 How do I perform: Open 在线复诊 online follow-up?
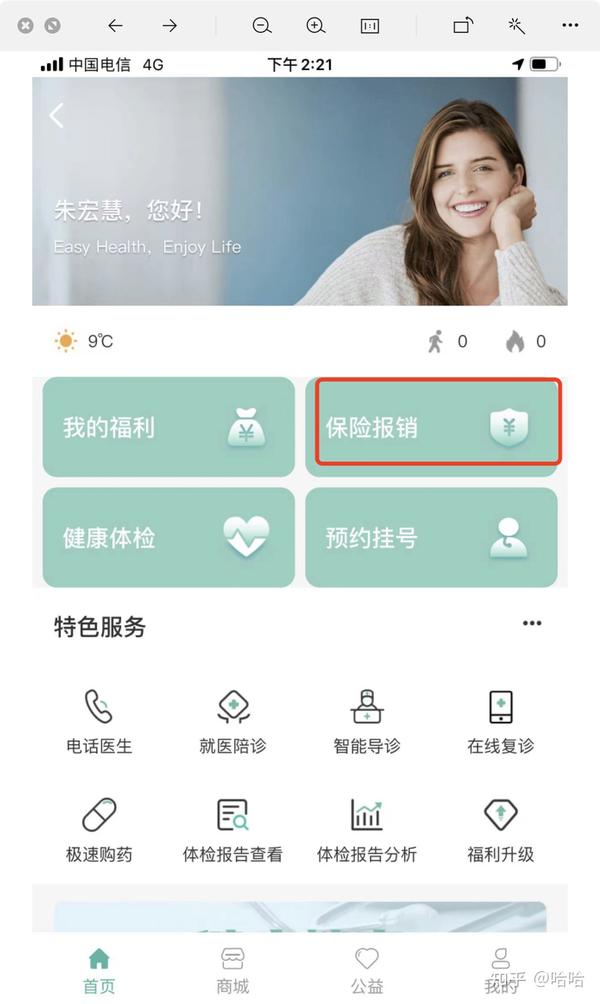[501, 722]
